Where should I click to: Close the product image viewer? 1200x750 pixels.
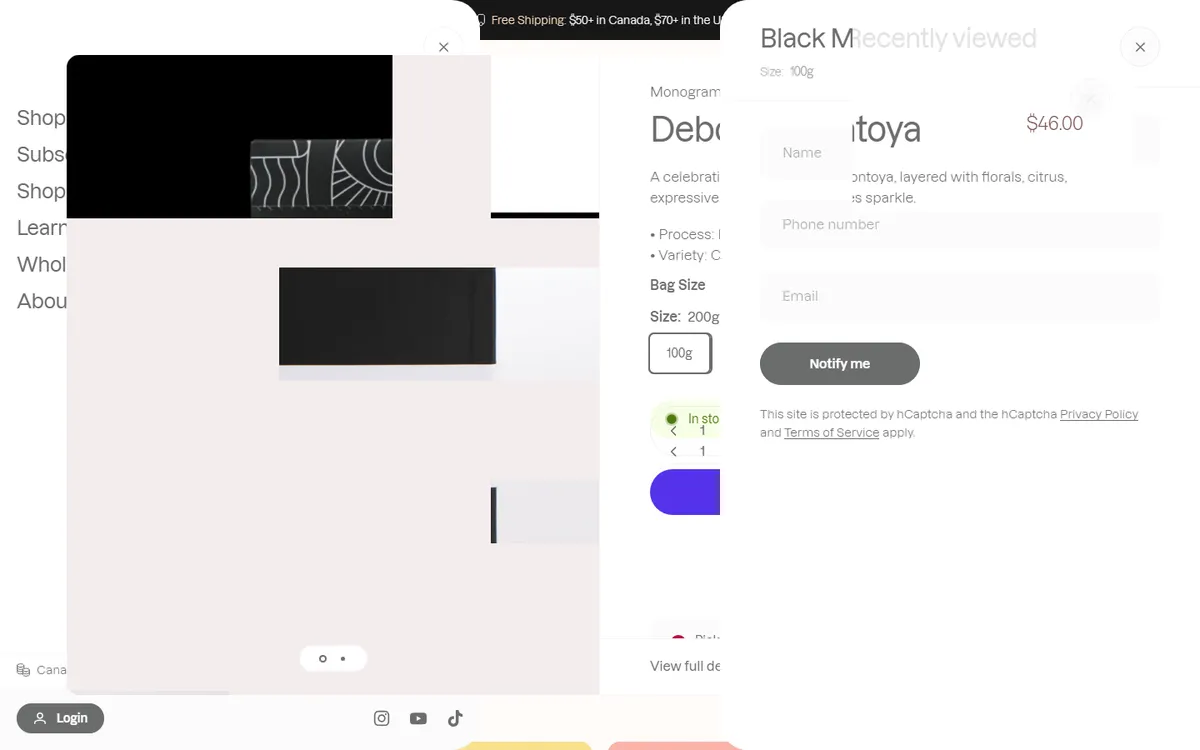click(x=443, y=47)
